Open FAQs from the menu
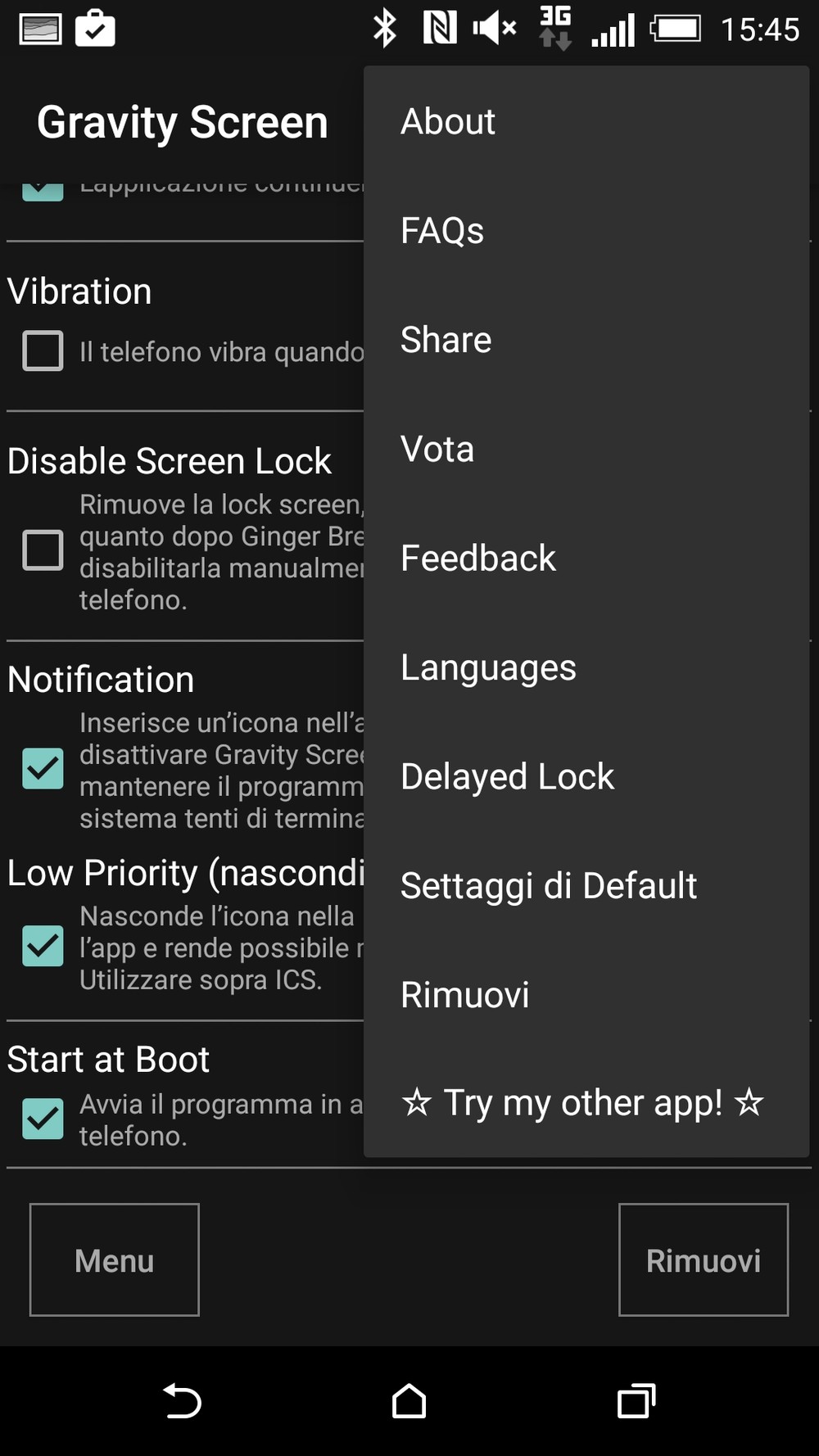819x1456 pixels. pyautogui.click(x=586, y=230)
